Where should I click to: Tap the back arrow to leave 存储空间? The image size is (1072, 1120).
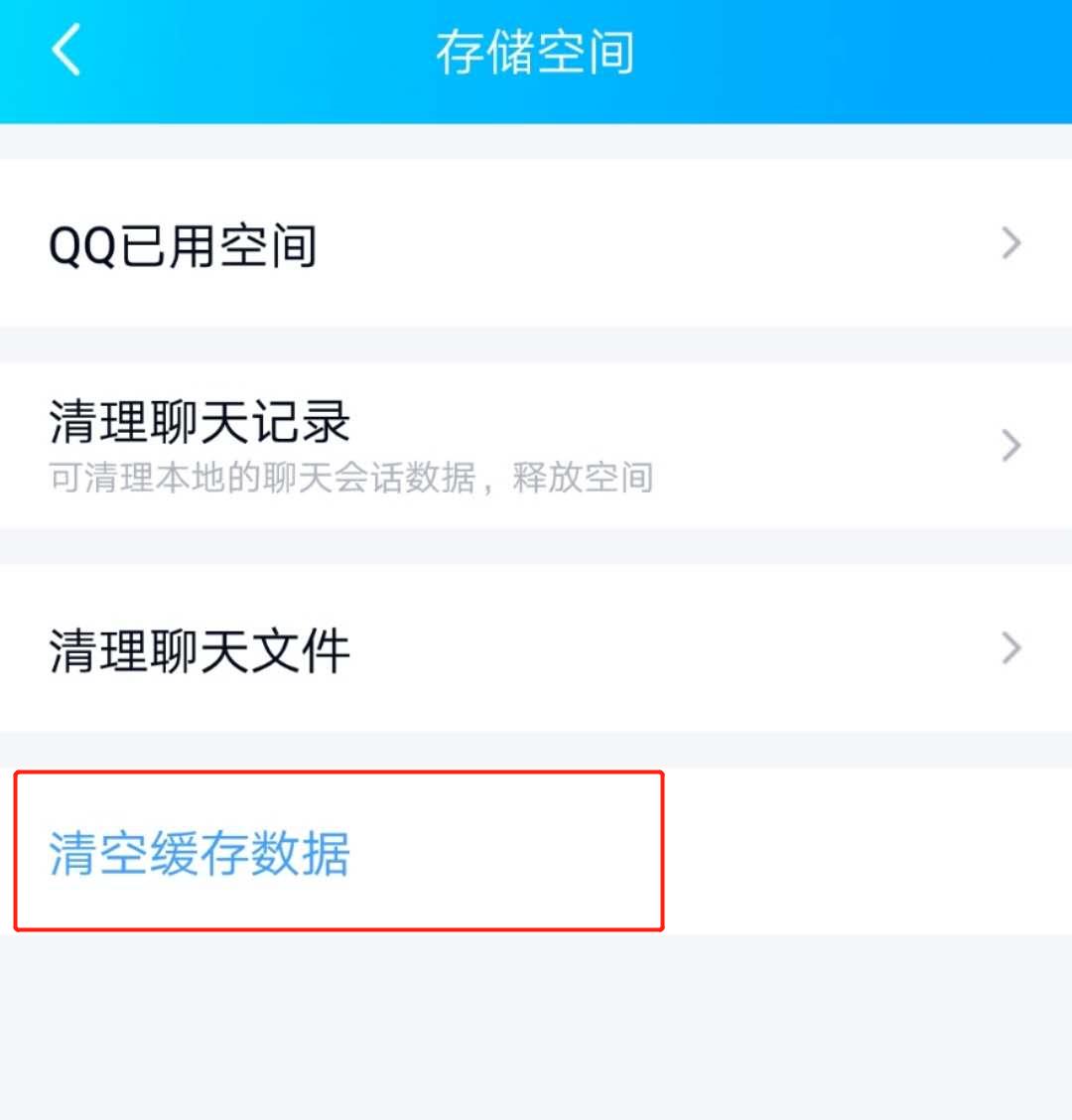click(66, 52)
